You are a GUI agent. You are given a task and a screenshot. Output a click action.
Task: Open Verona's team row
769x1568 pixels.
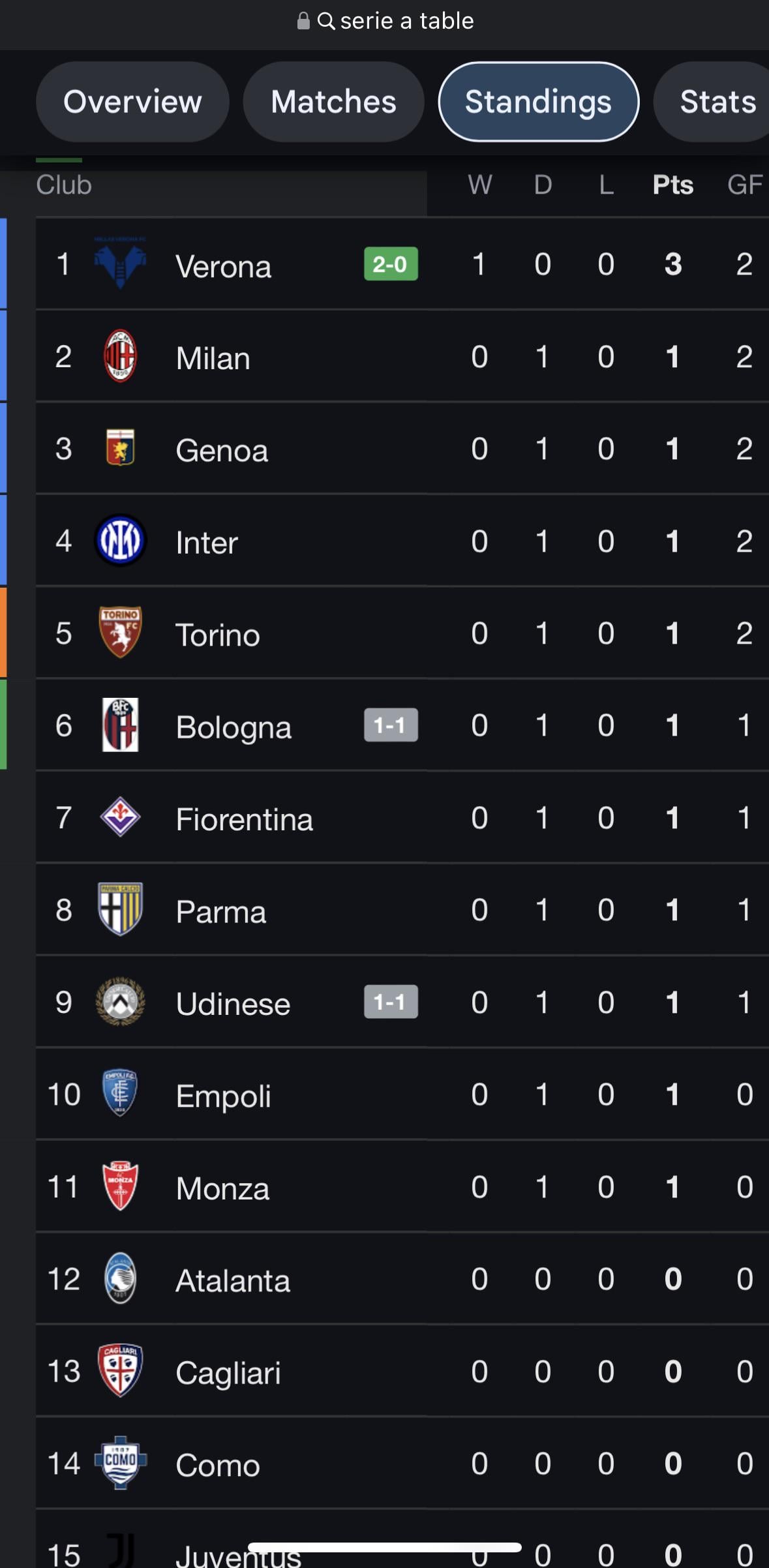click(402, 264)
